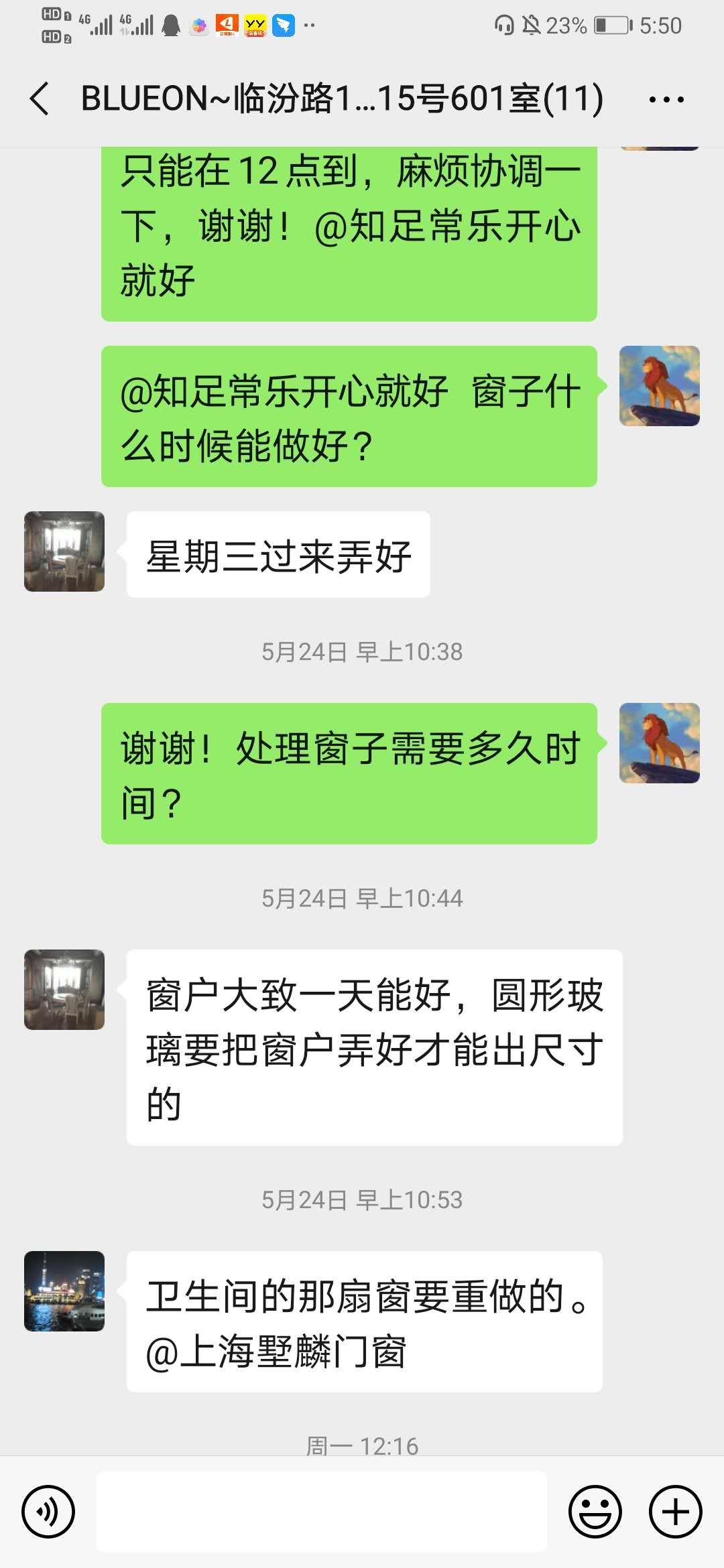Open the lion avatar beside 谢谢！处理窗子 message

pos(659,743)
